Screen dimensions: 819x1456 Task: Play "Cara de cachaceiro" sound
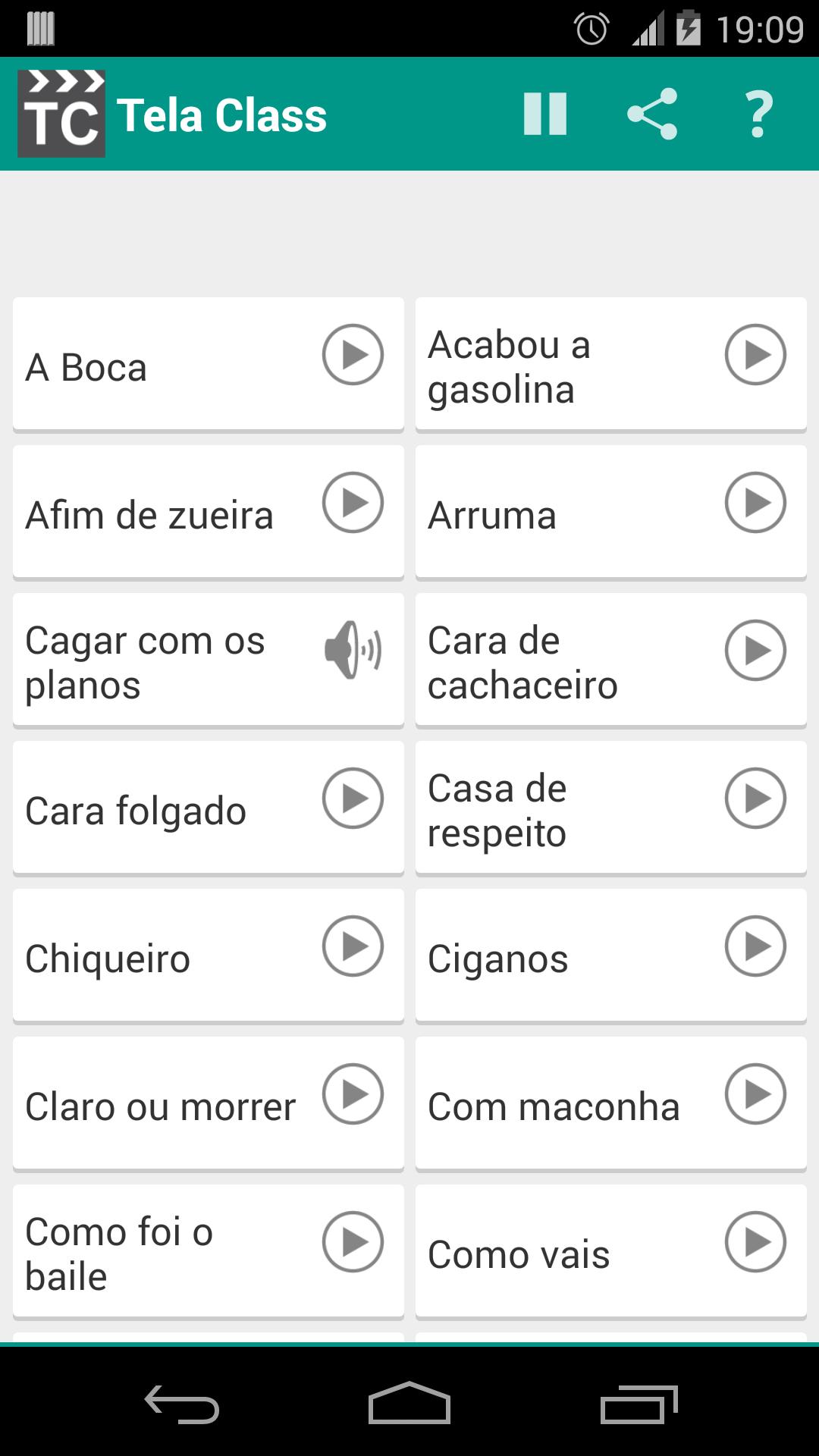[x=755, y=651]
